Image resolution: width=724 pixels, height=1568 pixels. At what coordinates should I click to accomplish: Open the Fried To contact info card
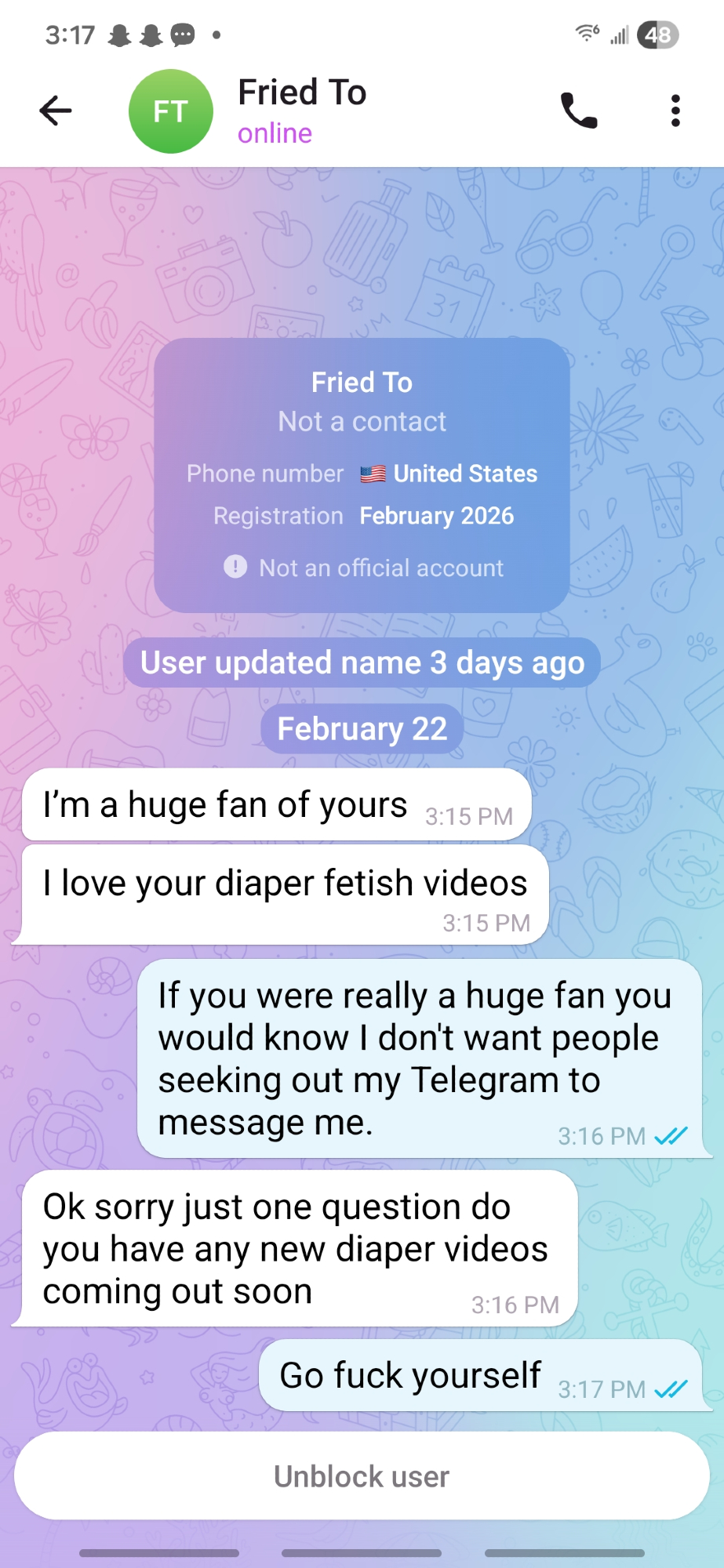362,474
